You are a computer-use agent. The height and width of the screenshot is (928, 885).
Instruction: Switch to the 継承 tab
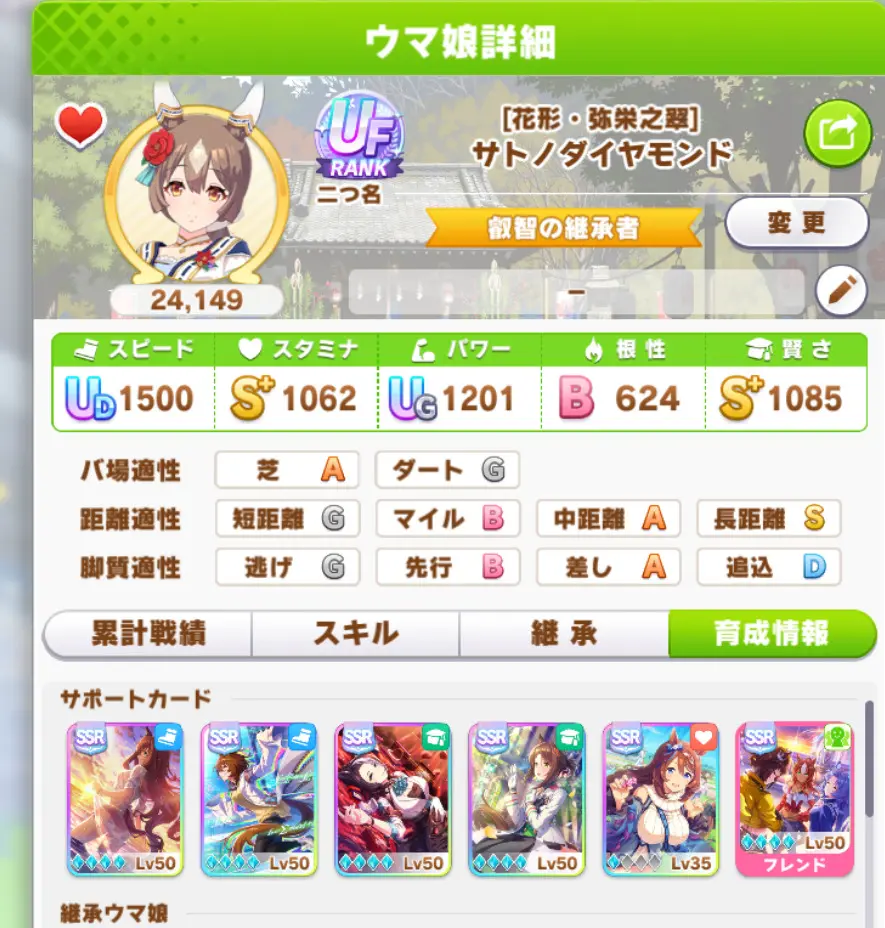pyautogui.click(x=563, y=634)
